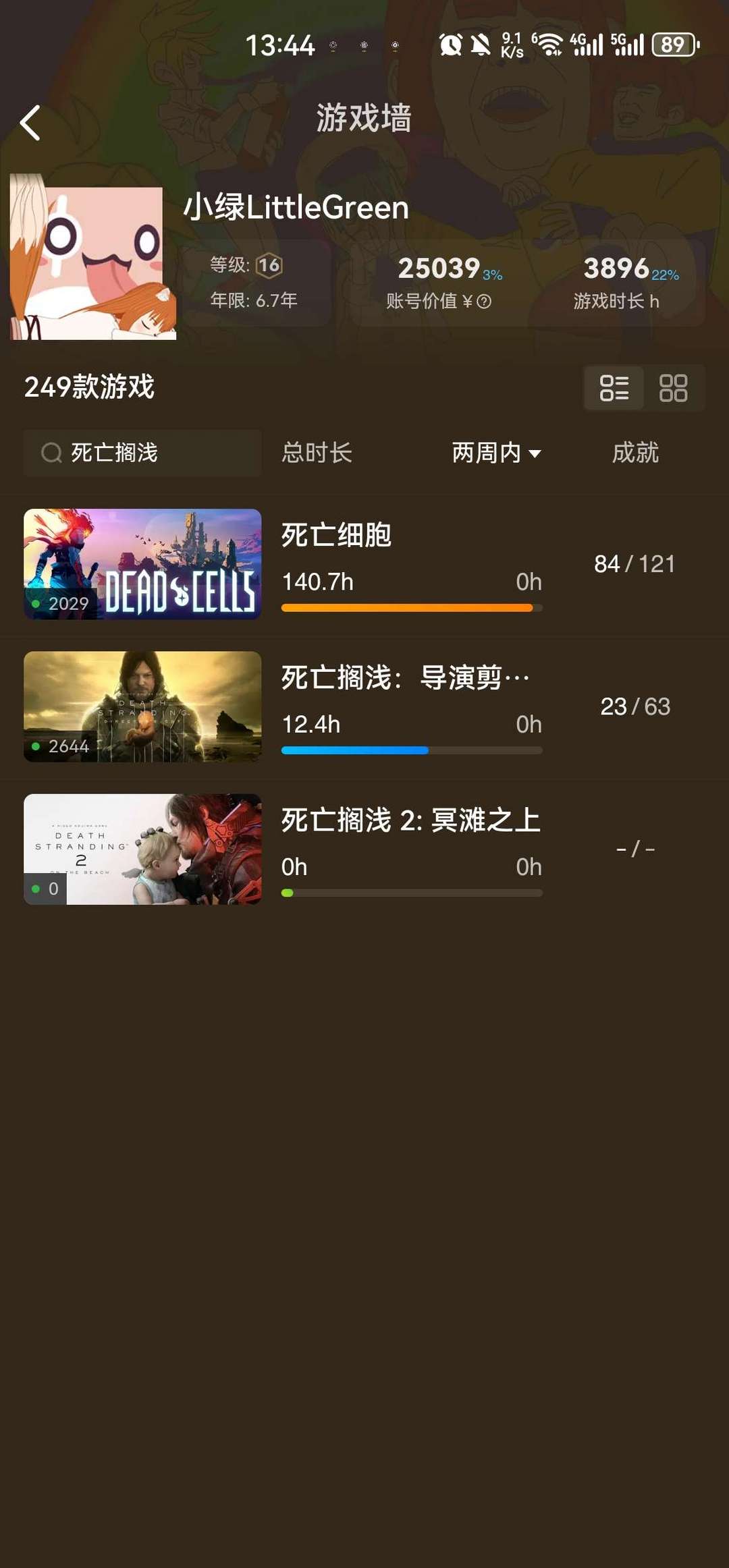Open the 死亡细胞 game entry
Image resolution: width=729 pixels, height=1568 pixels.
coord(364,564)
